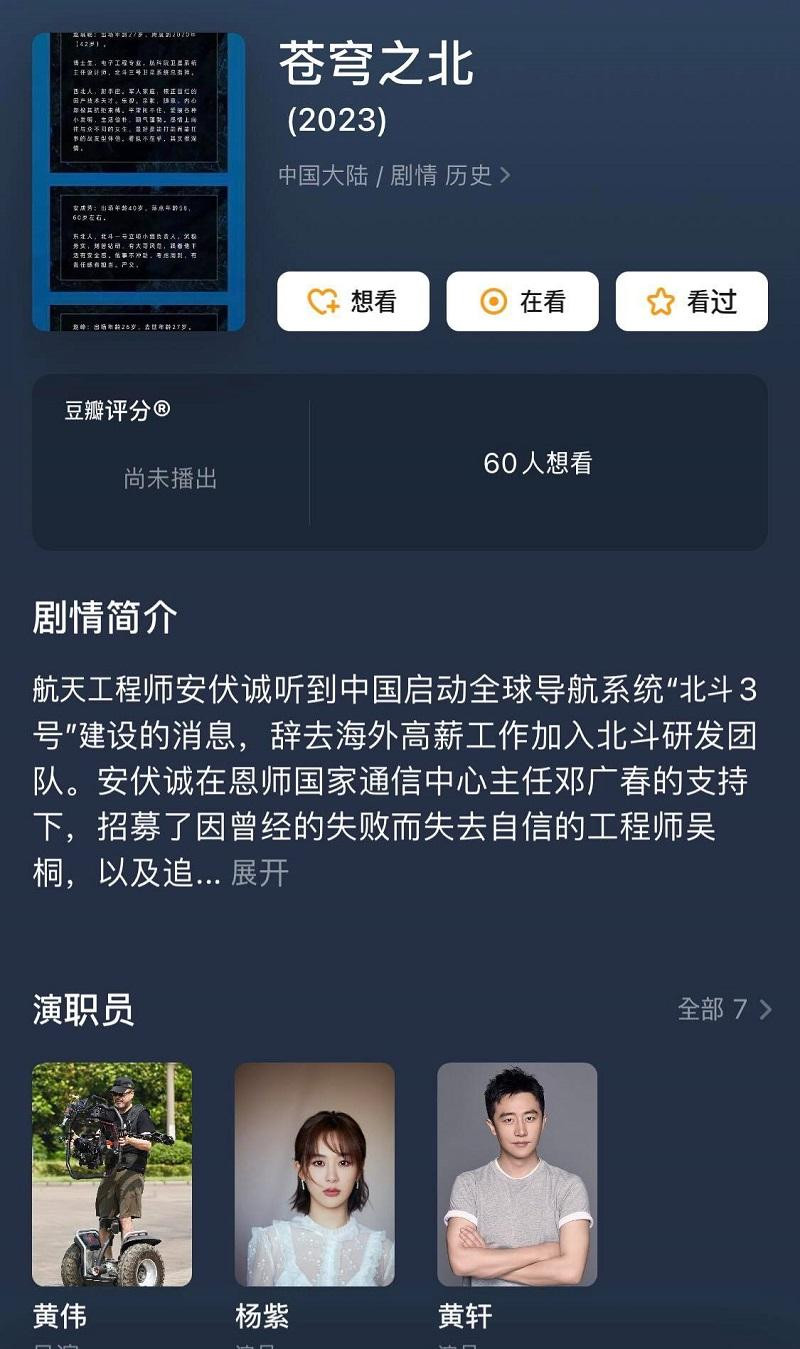View all 7 cast and crew members
This screenshot has width=800, height=1349.
pyautogui.click(x=724, y=1009)
